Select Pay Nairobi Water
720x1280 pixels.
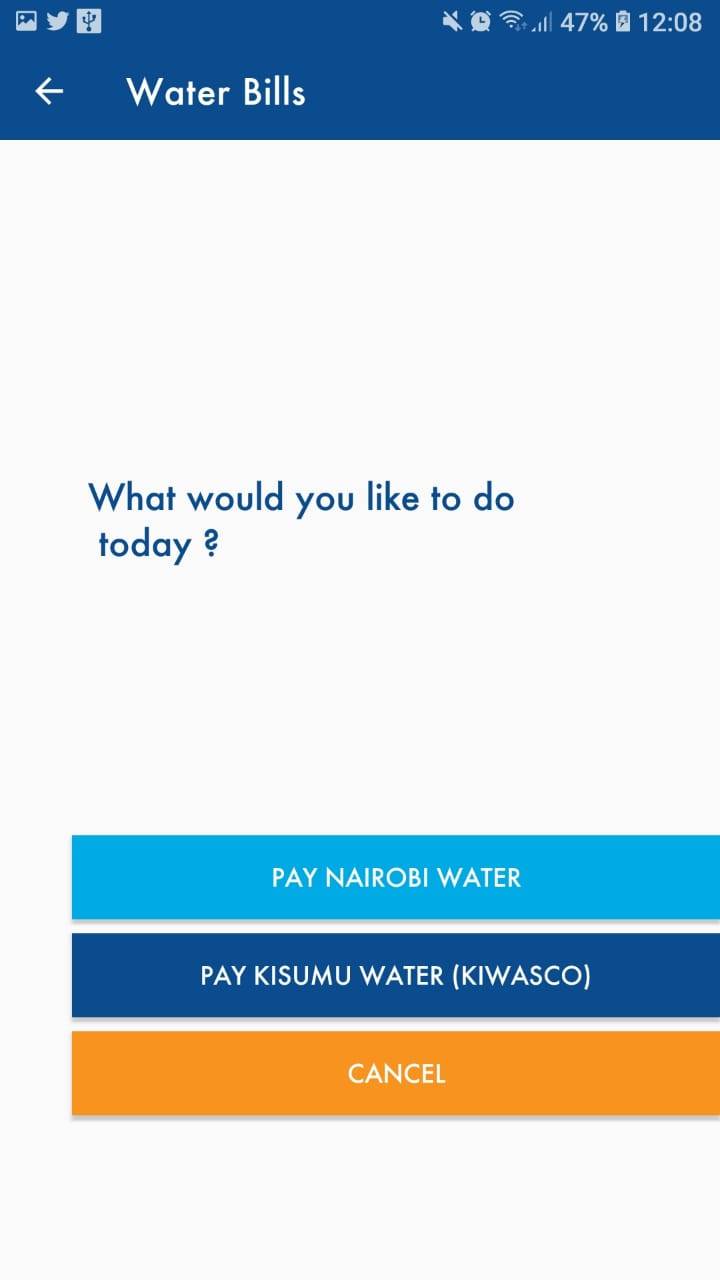tap(396, 877)
